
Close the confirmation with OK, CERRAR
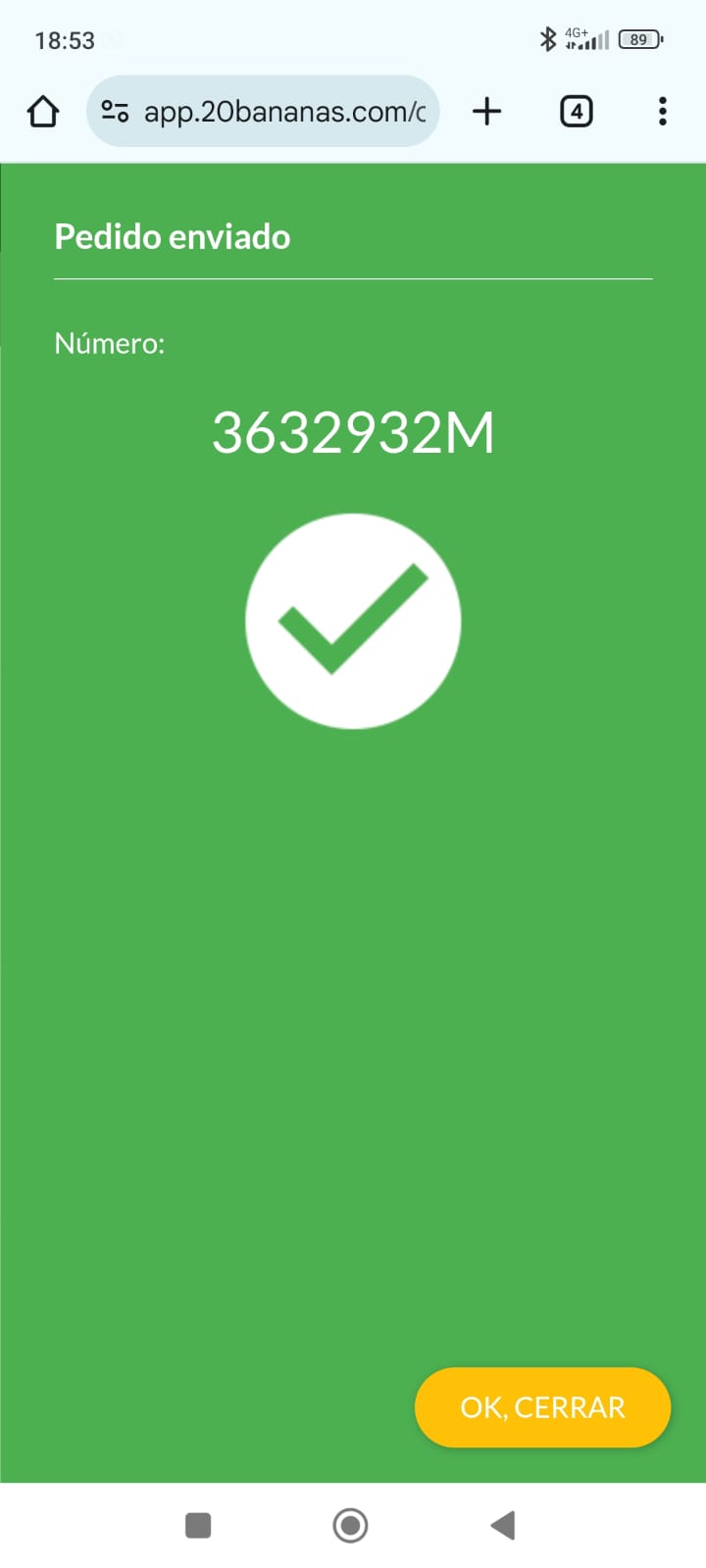click(542, 1407)
